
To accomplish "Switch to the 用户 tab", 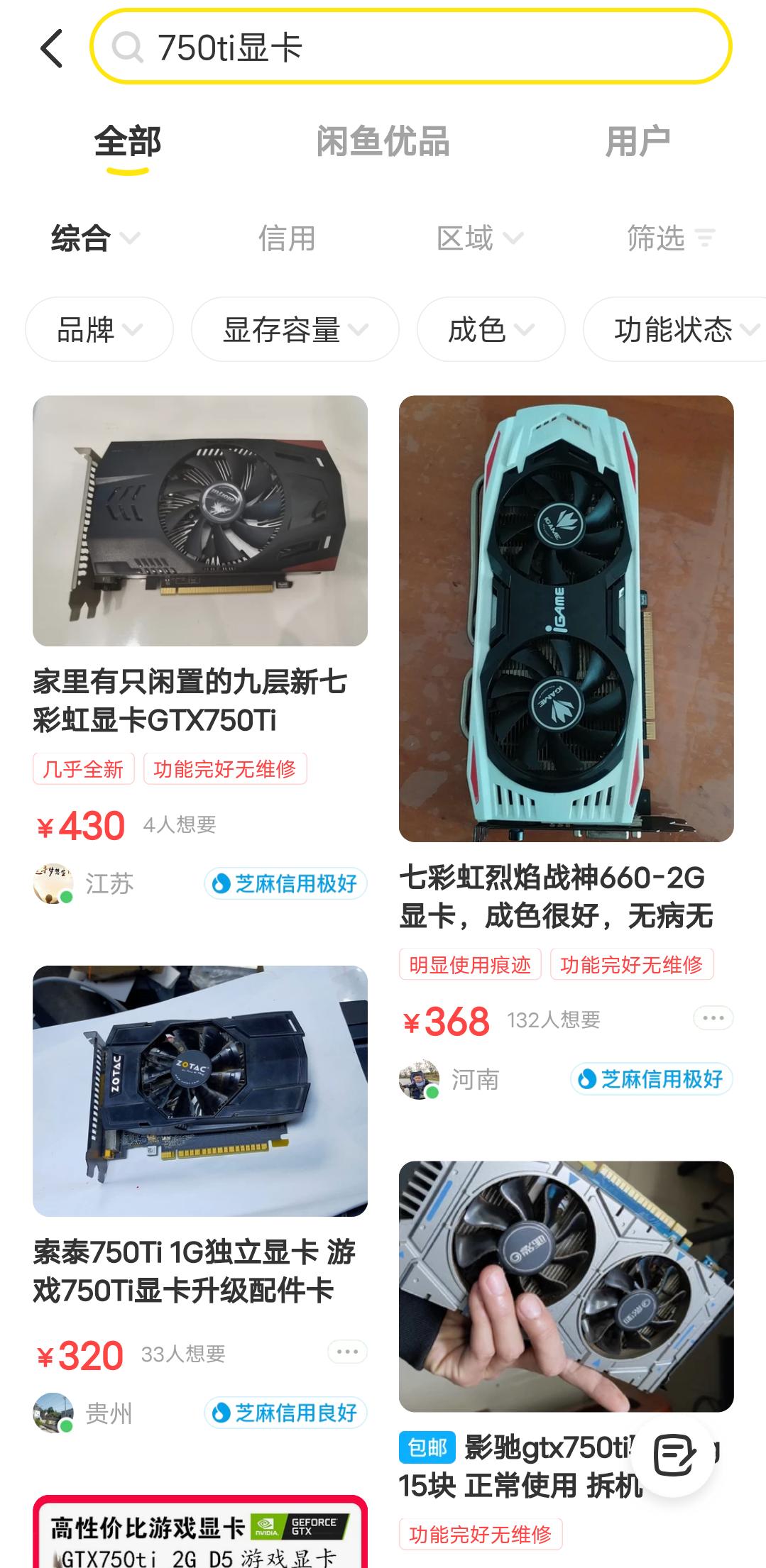I will coord(638,141).
